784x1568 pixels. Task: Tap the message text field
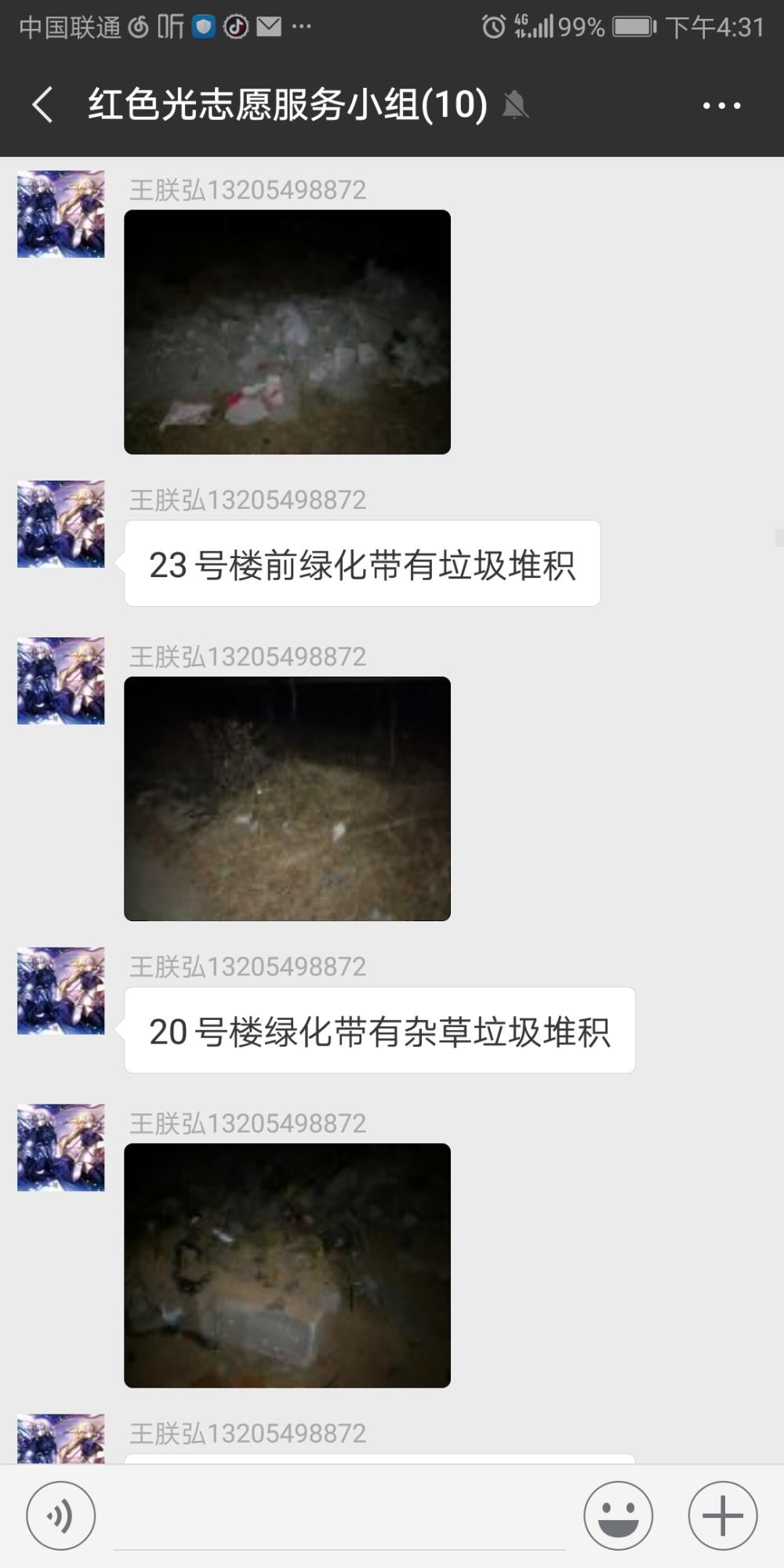point(339,1517)
